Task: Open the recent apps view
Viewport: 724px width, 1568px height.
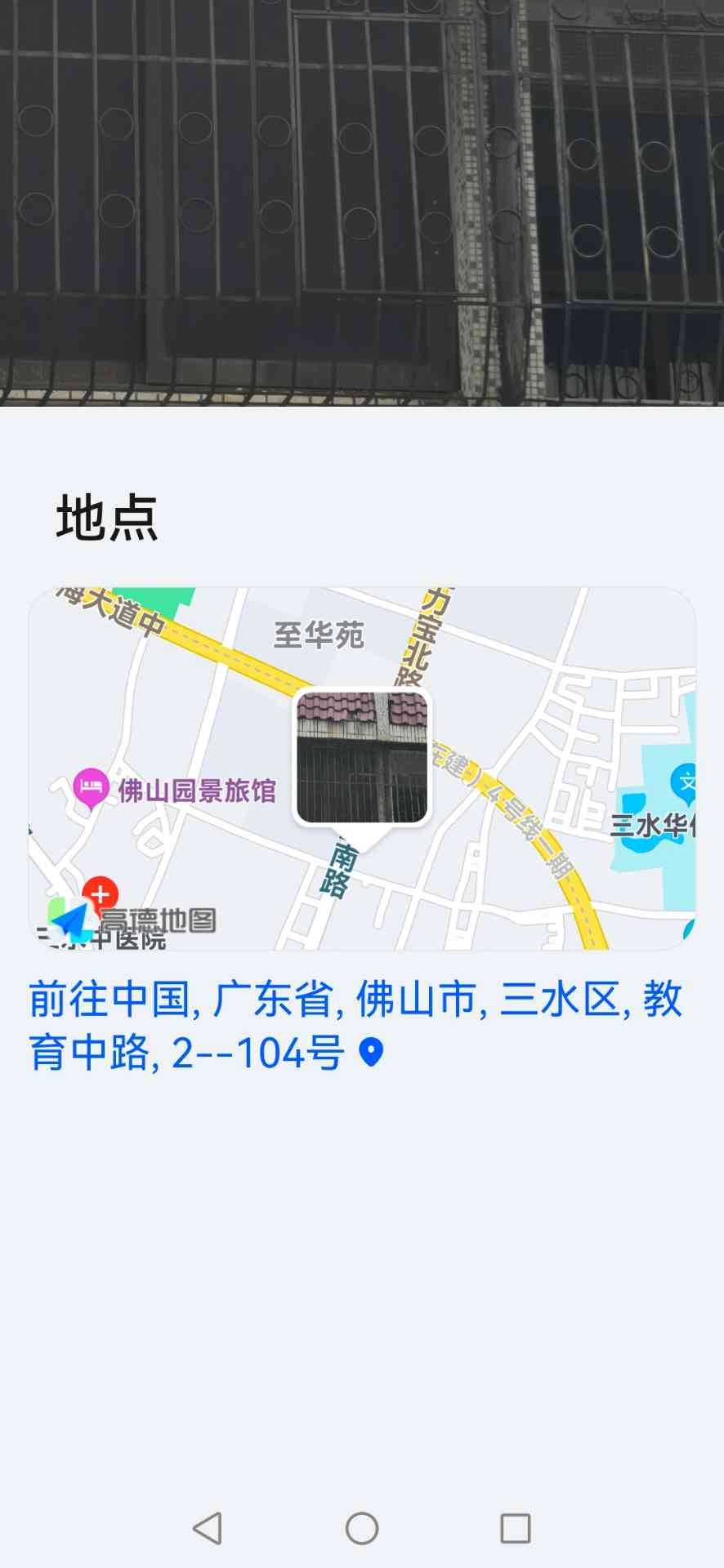Action: point(515,1528)
